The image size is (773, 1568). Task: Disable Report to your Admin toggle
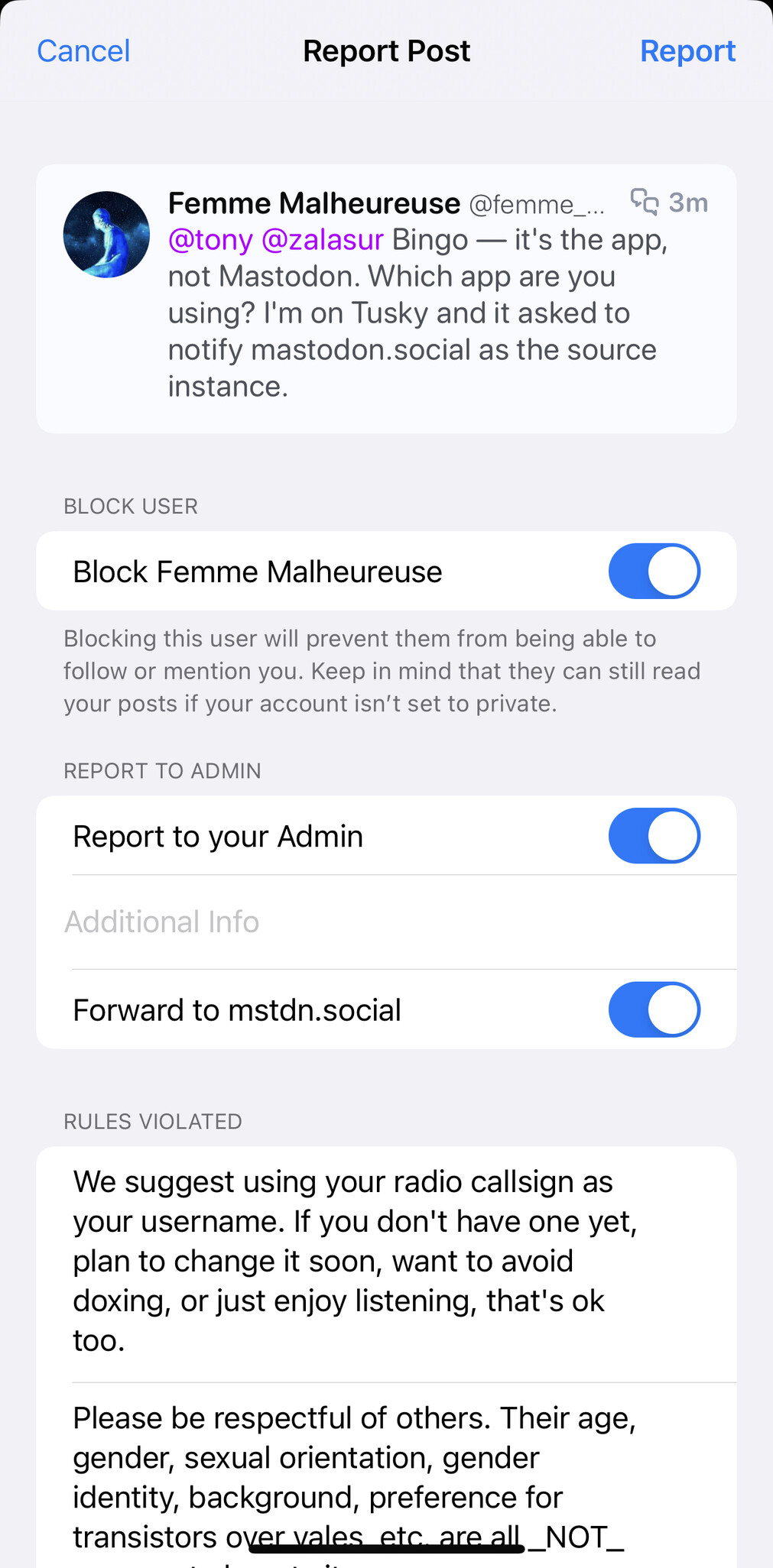coord(654,836)
